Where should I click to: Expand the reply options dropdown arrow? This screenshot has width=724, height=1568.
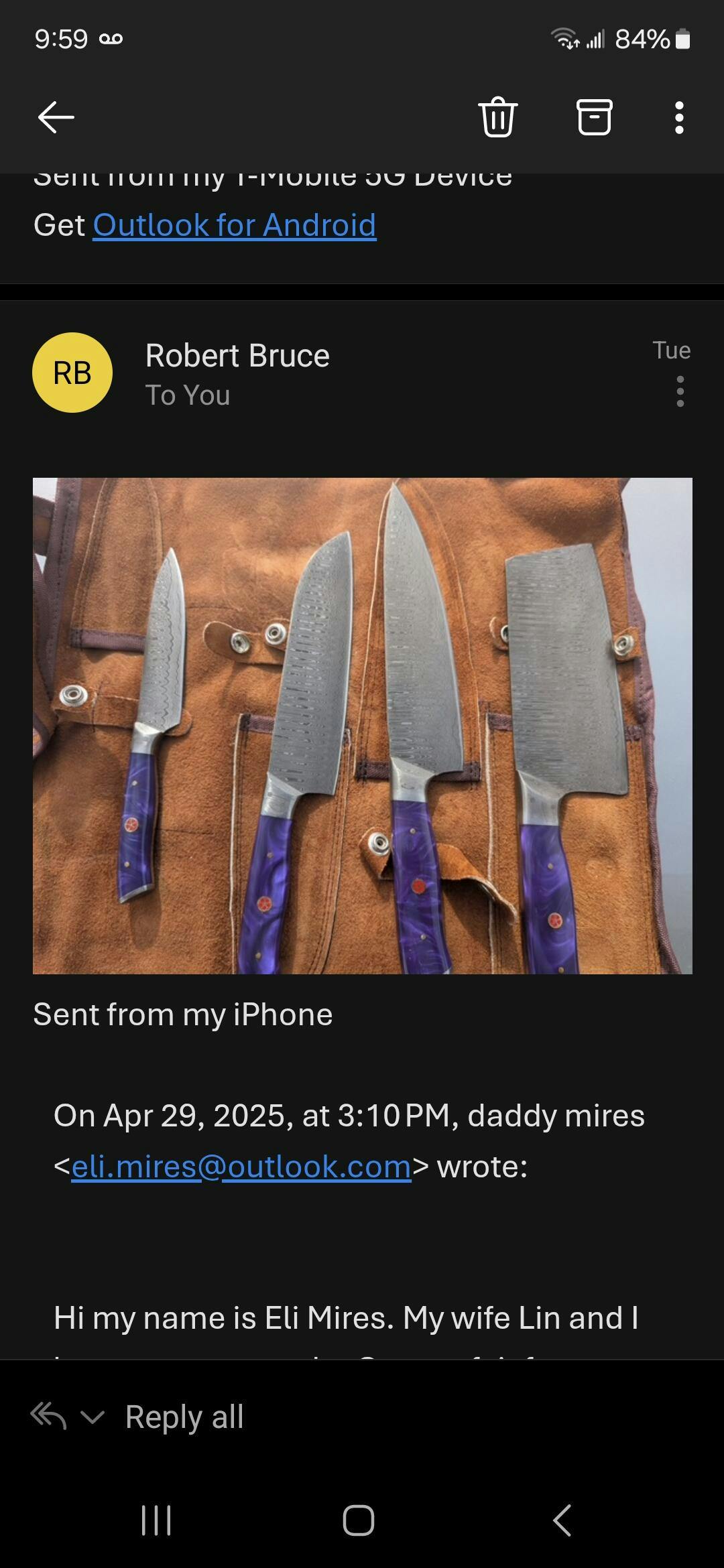coord(93,1417)
